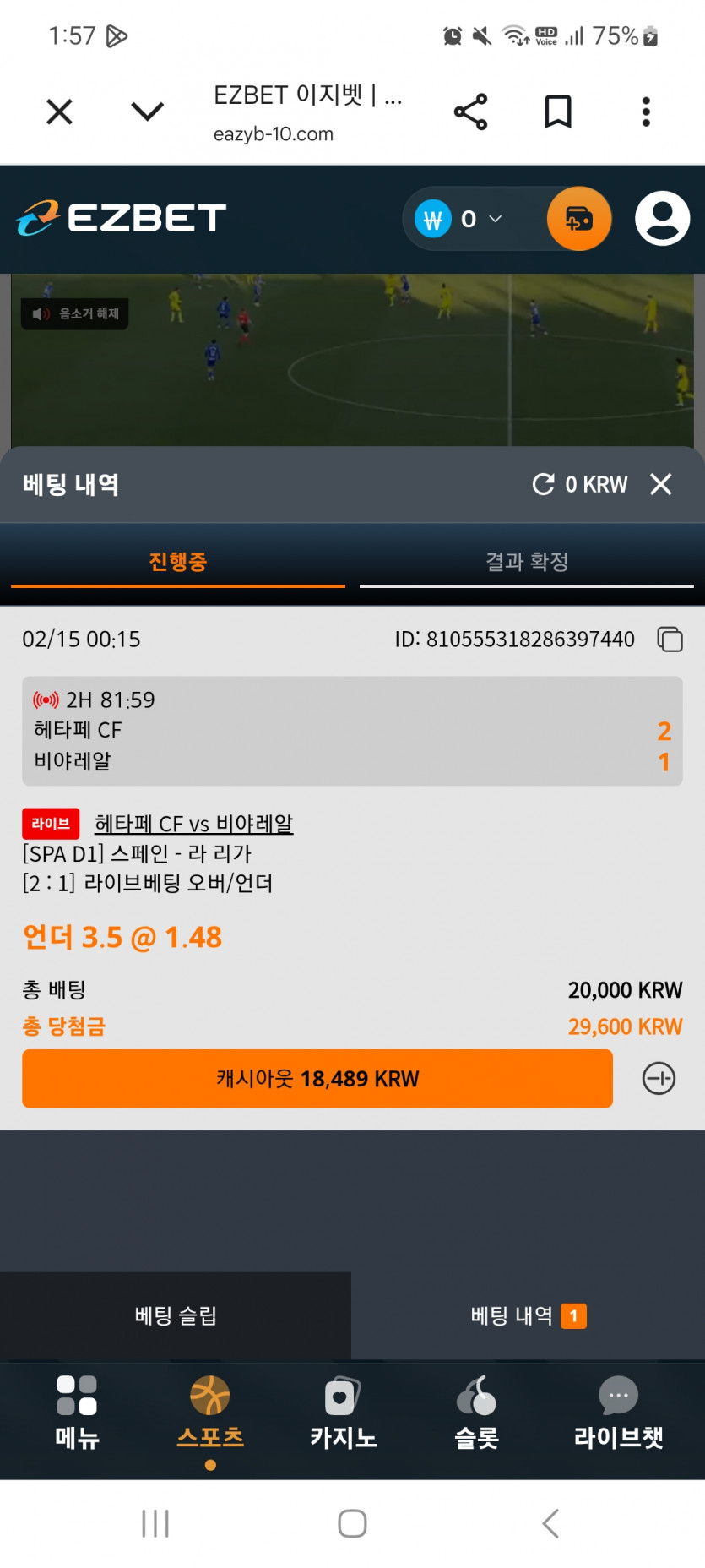Close the 베팅 내역 panel
This screenshot has width=705, height=1568.
(x=661, y=484)
